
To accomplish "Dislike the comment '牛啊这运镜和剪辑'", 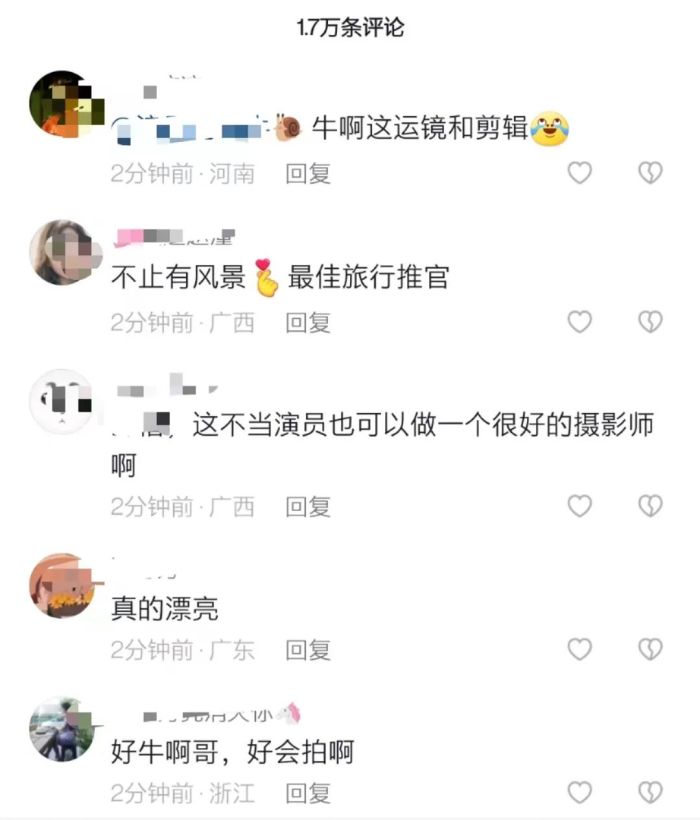I will [651, 173].
